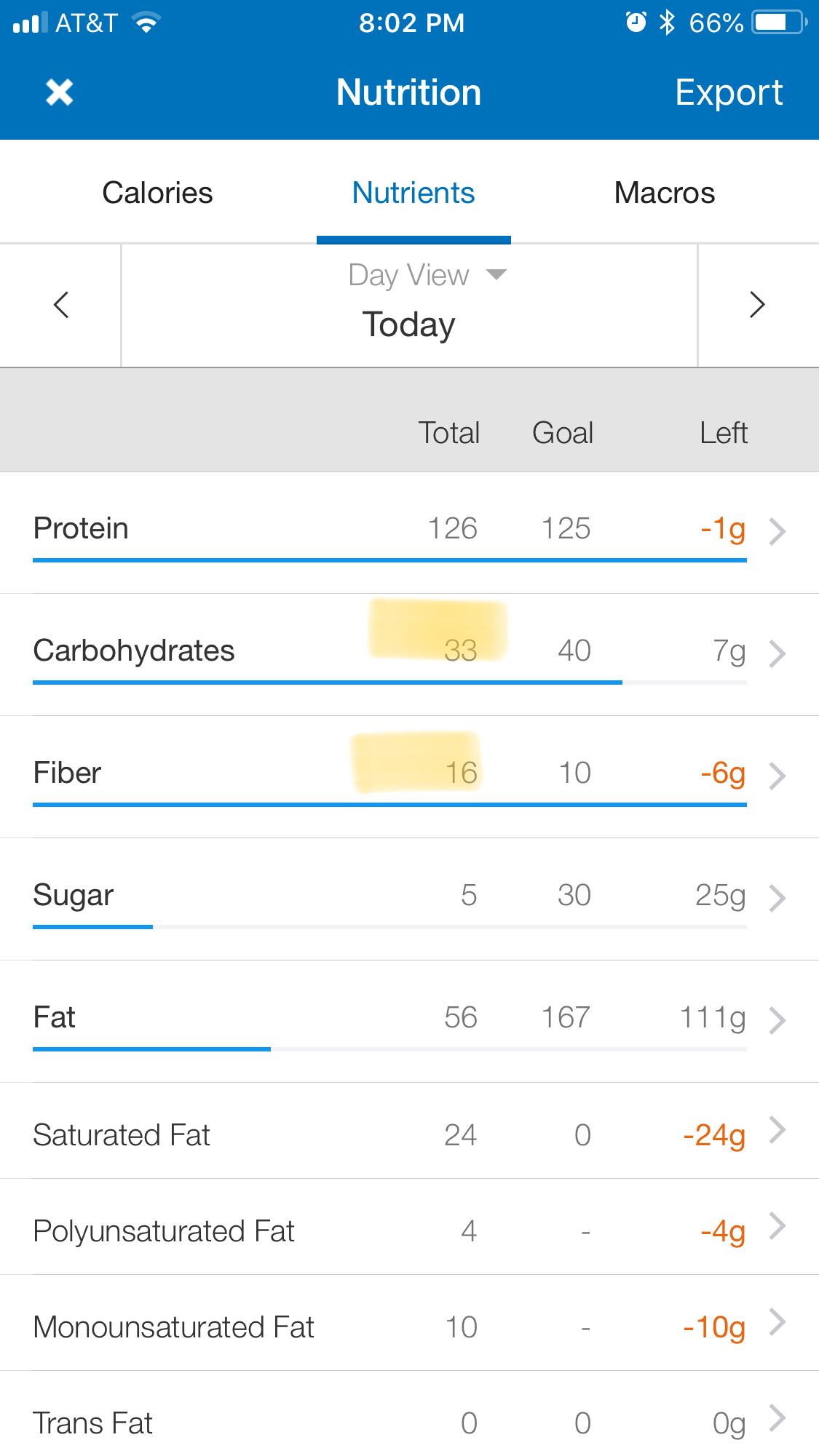Go to the next day
Image resolution: width=819 pixels, height=1456 pixels.
pyautogui.click(x=758, y=305)
